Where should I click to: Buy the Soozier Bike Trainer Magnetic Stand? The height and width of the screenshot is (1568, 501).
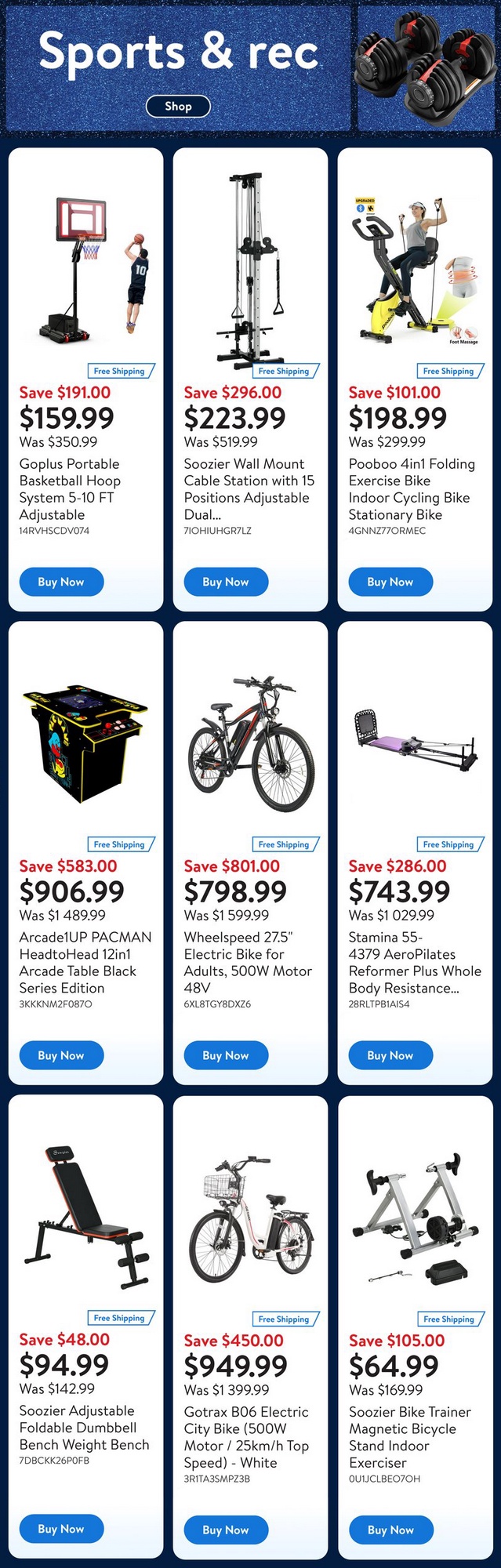(x=390, y=1530)
